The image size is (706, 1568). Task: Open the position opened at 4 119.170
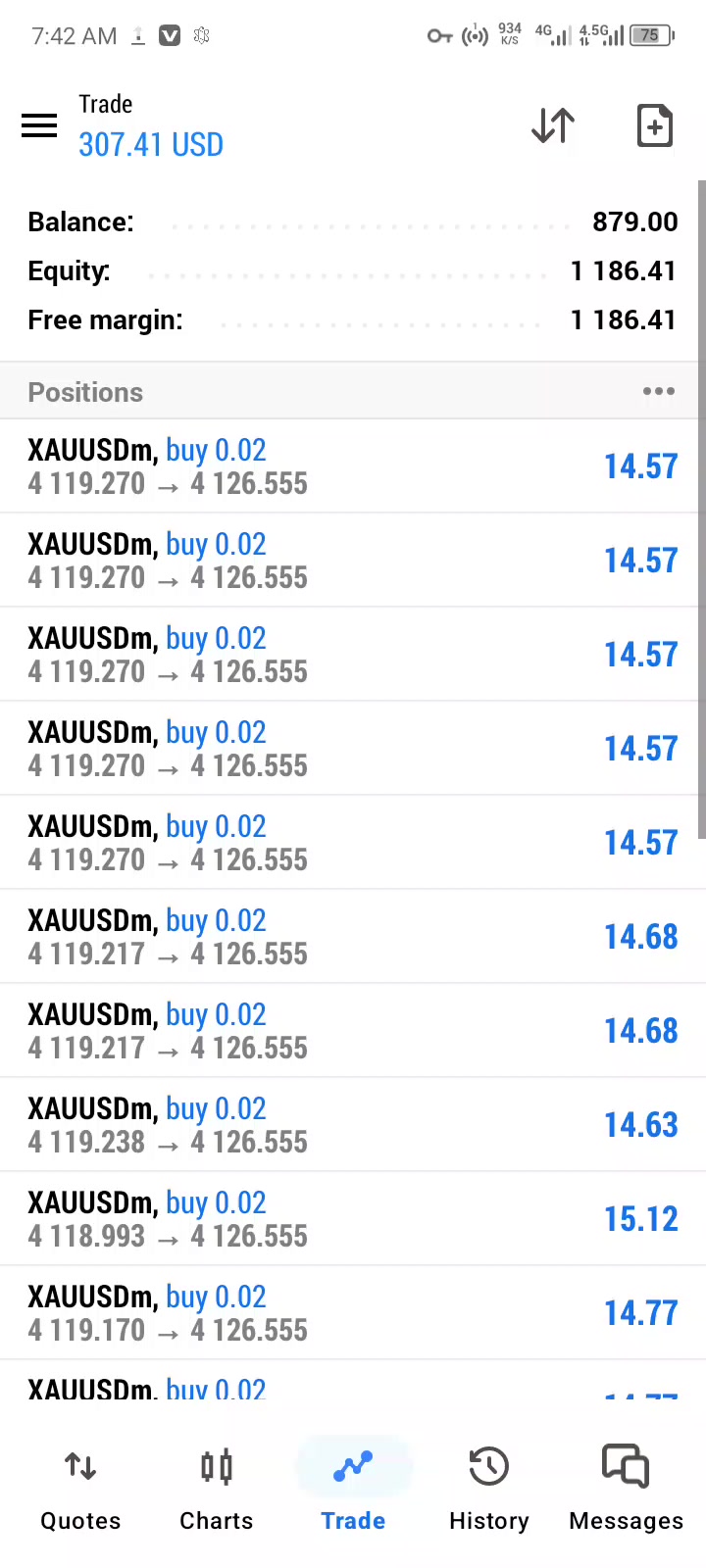[353, 1313]
